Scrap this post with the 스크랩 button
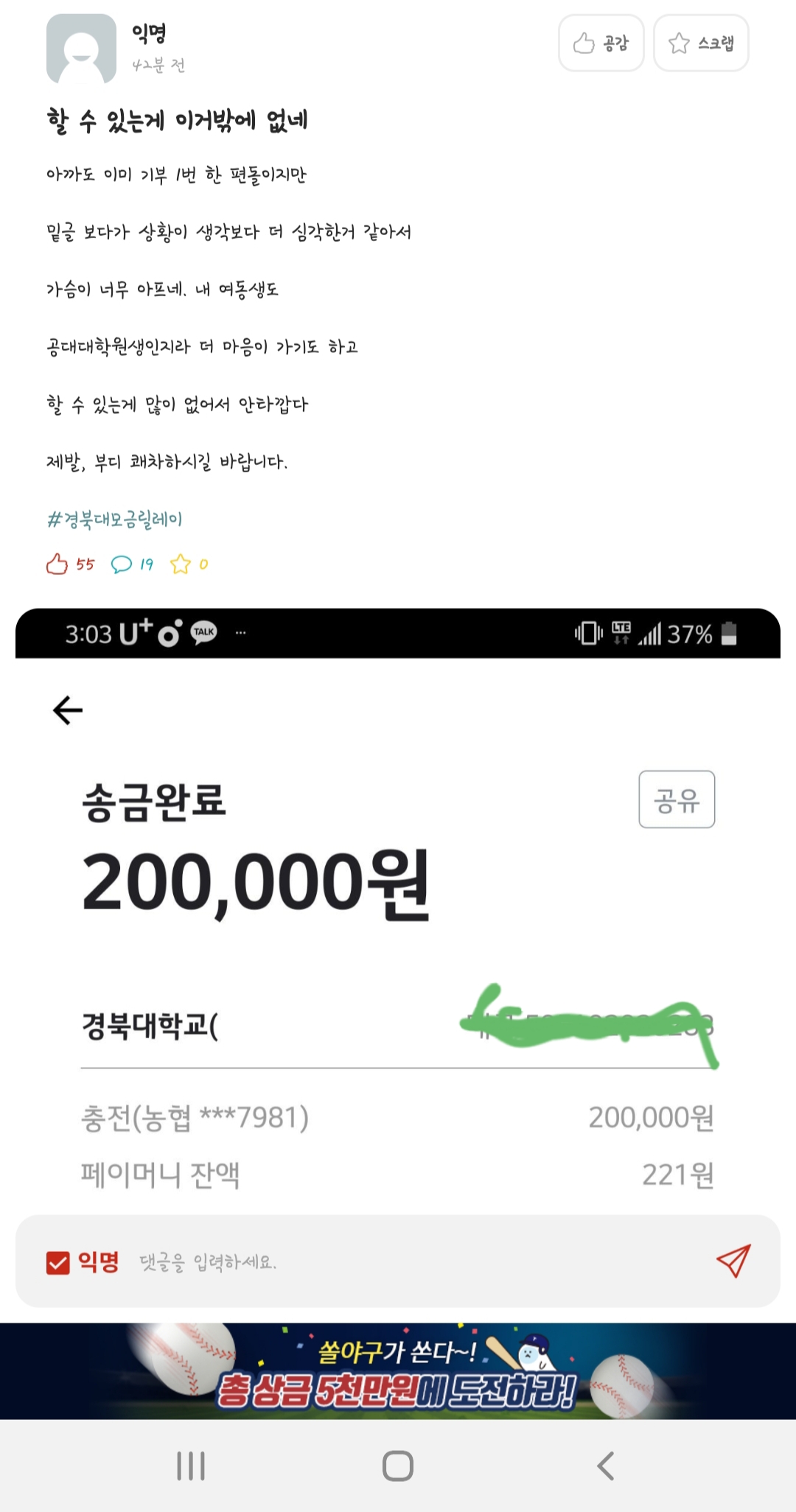 coord(701,43)
